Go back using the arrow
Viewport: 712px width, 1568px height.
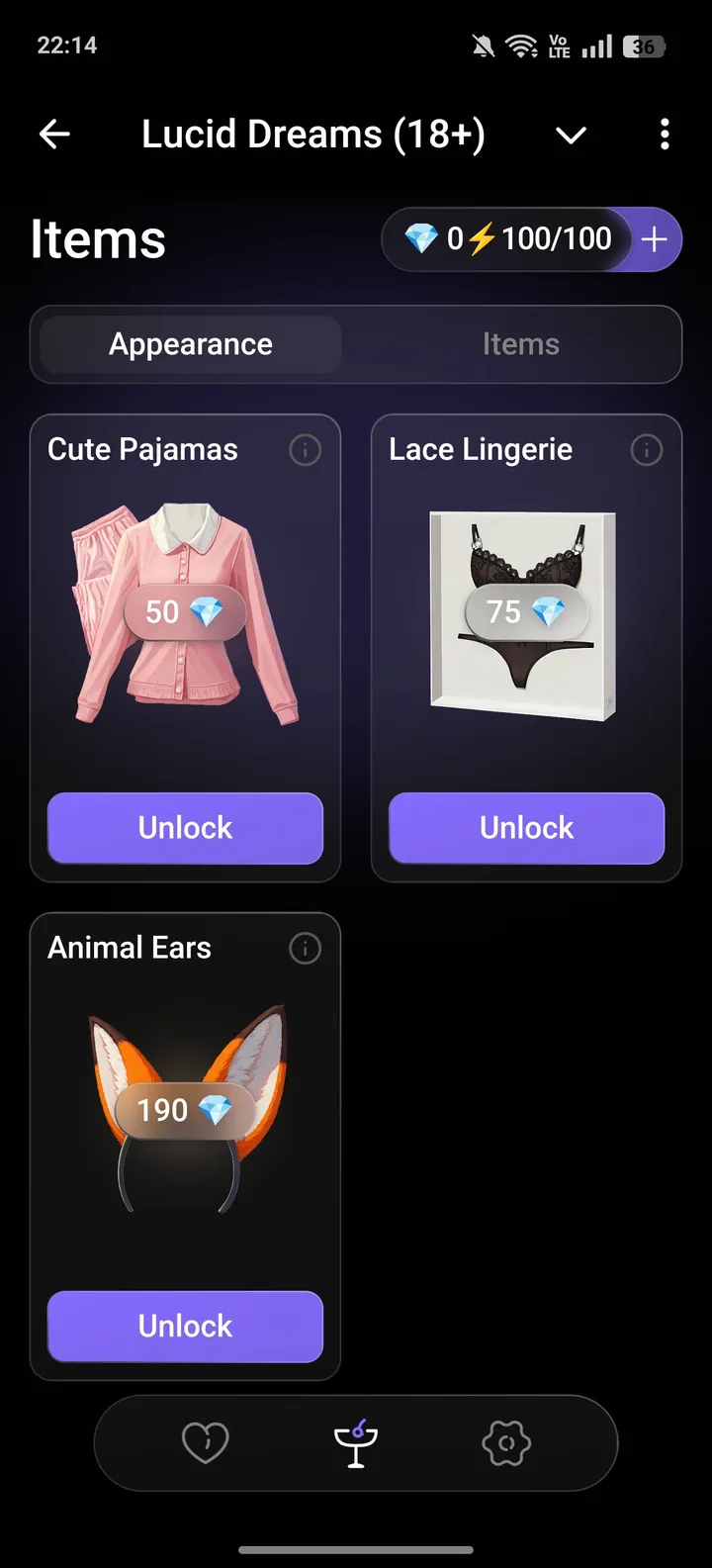tap(55, 135)
